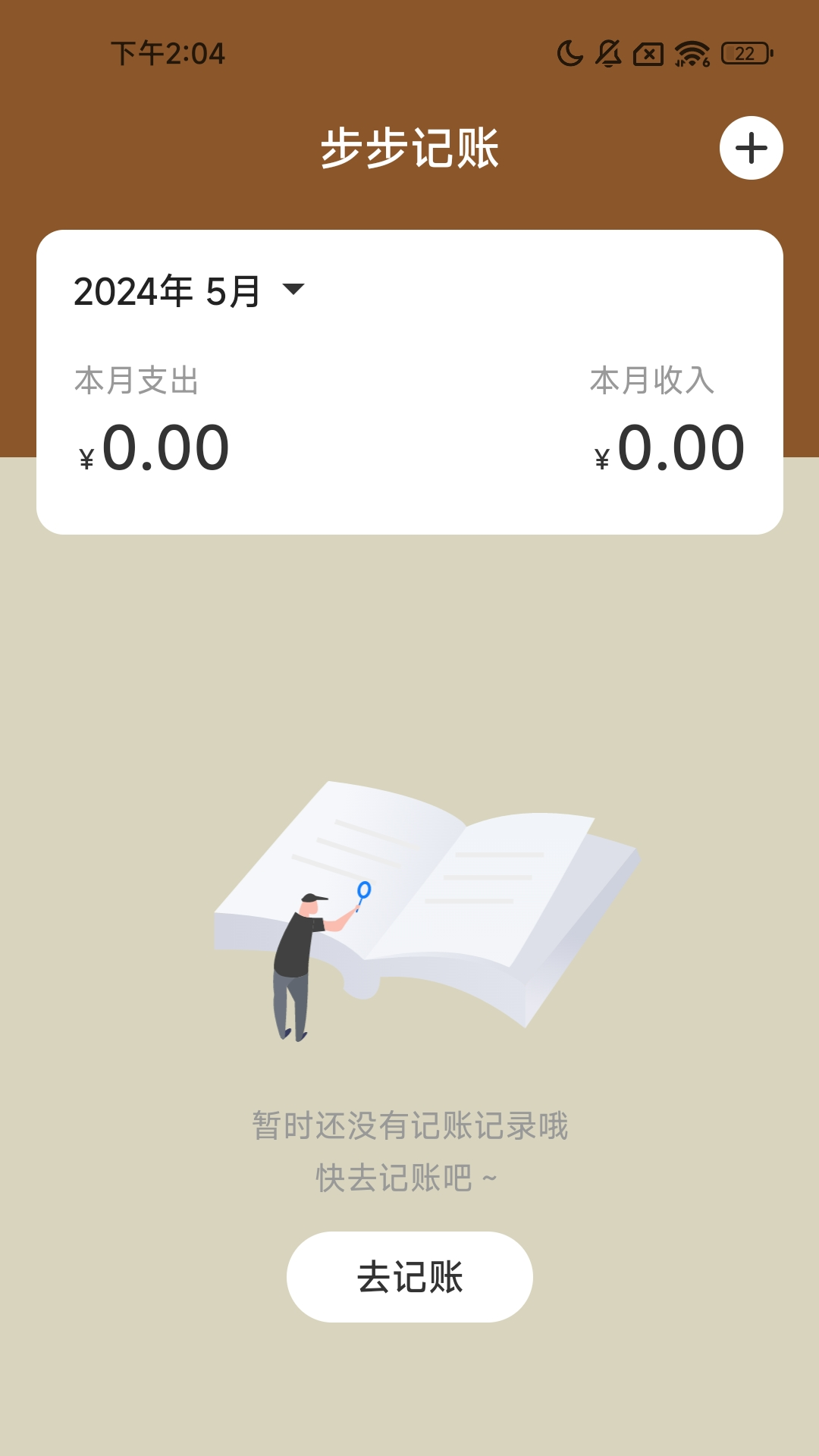Click the 步步记账 app title
Viewport: 819px width, 1456px height.
point(409,148)
